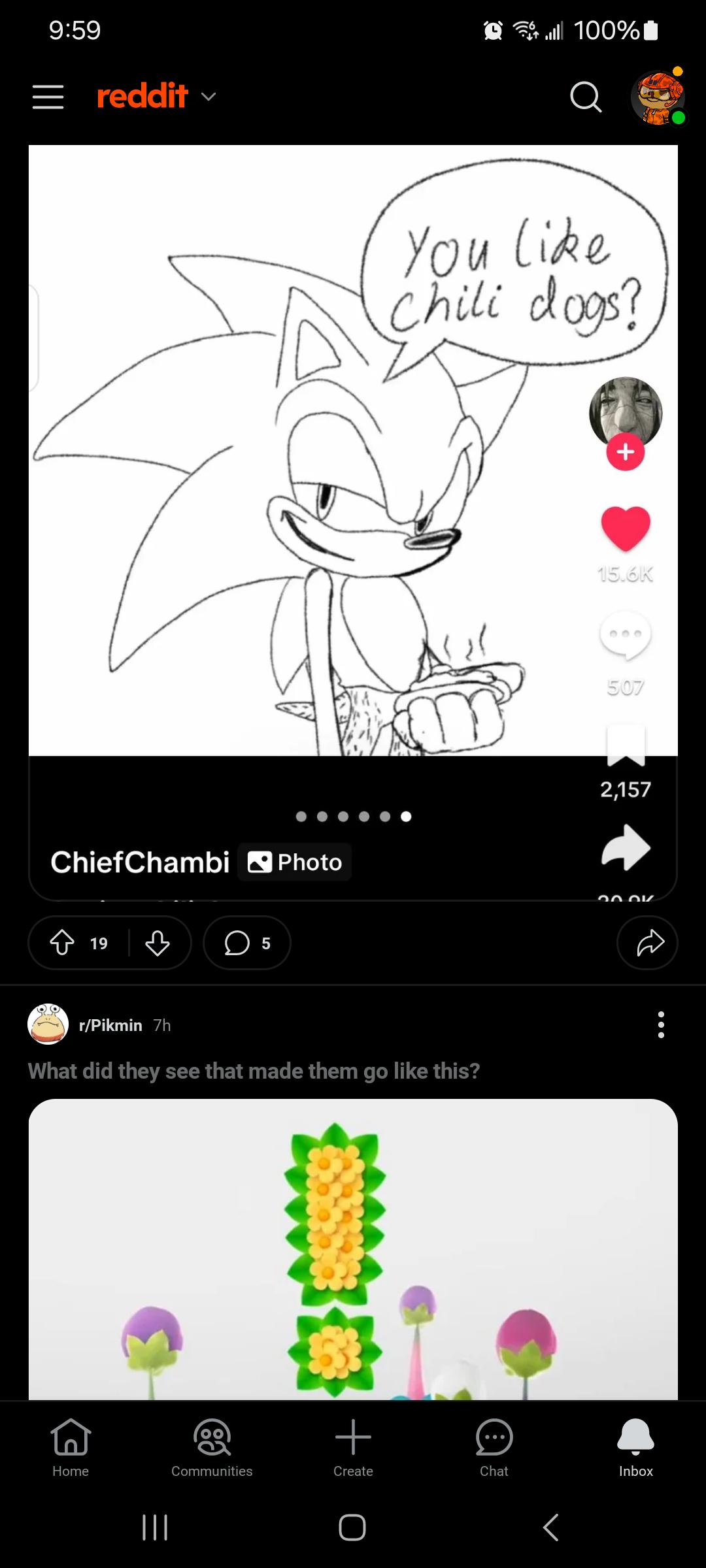Upvote the Sonic chili dogs post
This screenshot has width=706, height=1568.
tap(63, 943)
